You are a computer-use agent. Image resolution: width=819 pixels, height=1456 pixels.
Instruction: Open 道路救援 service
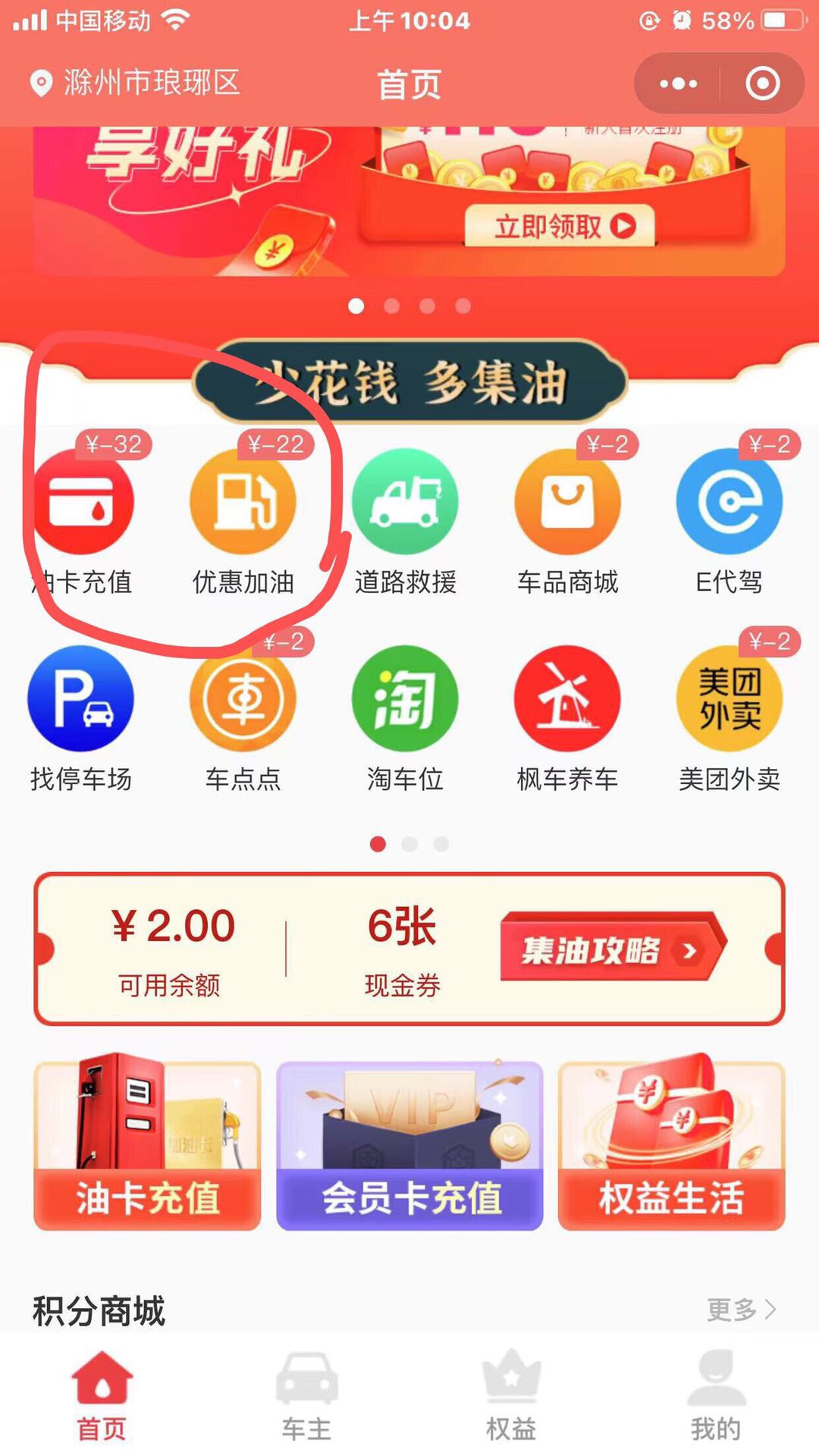click(x=405, y=502)
